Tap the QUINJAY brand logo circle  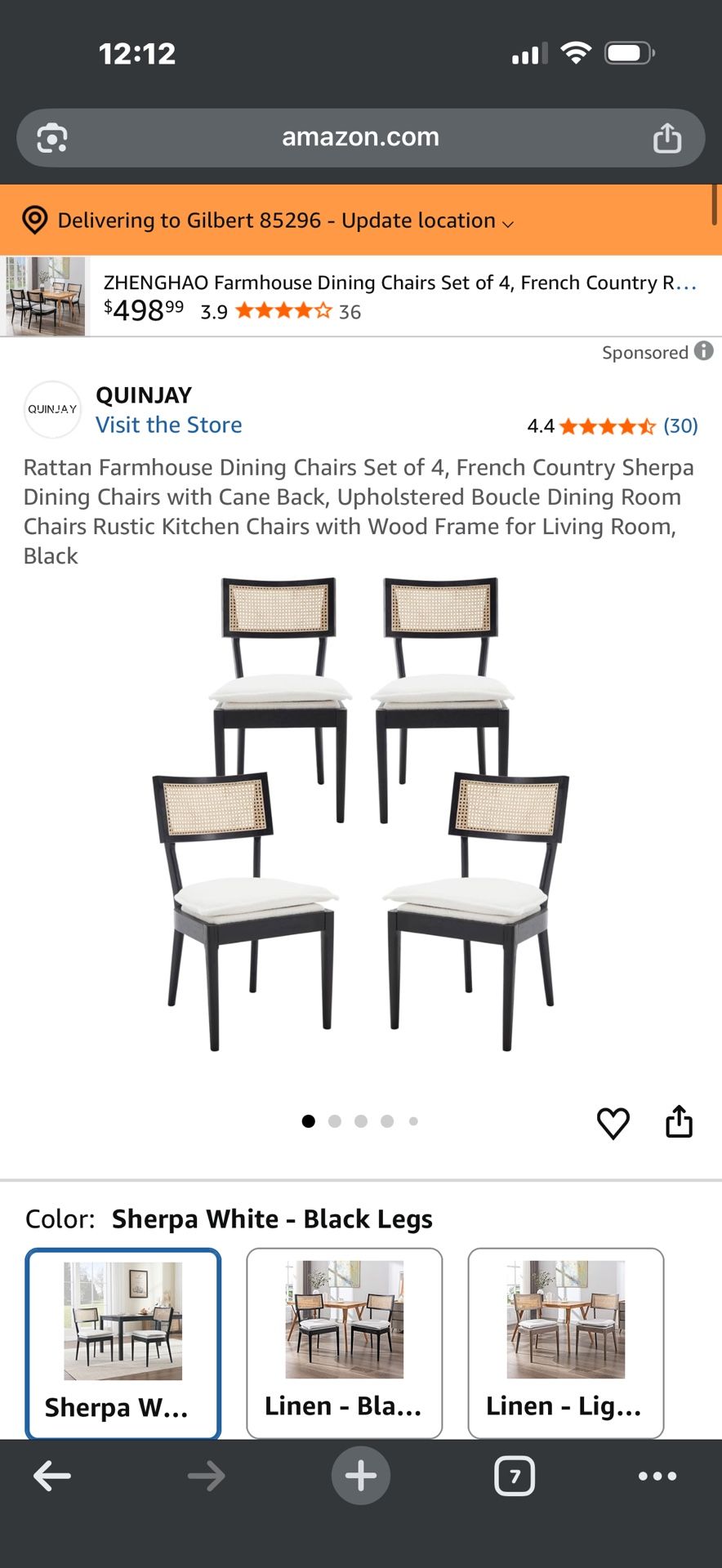coord(52,409)
